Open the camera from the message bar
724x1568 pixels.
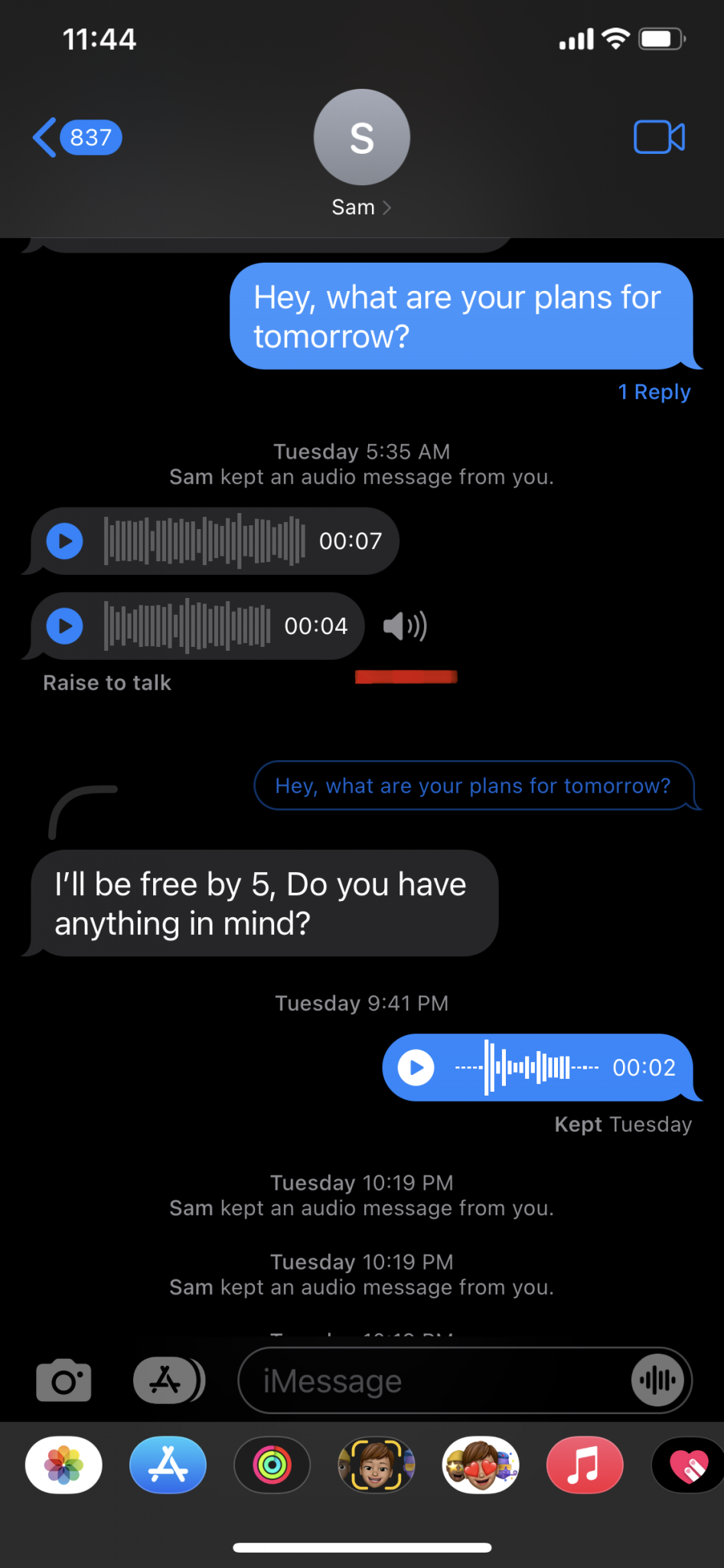64,1380
